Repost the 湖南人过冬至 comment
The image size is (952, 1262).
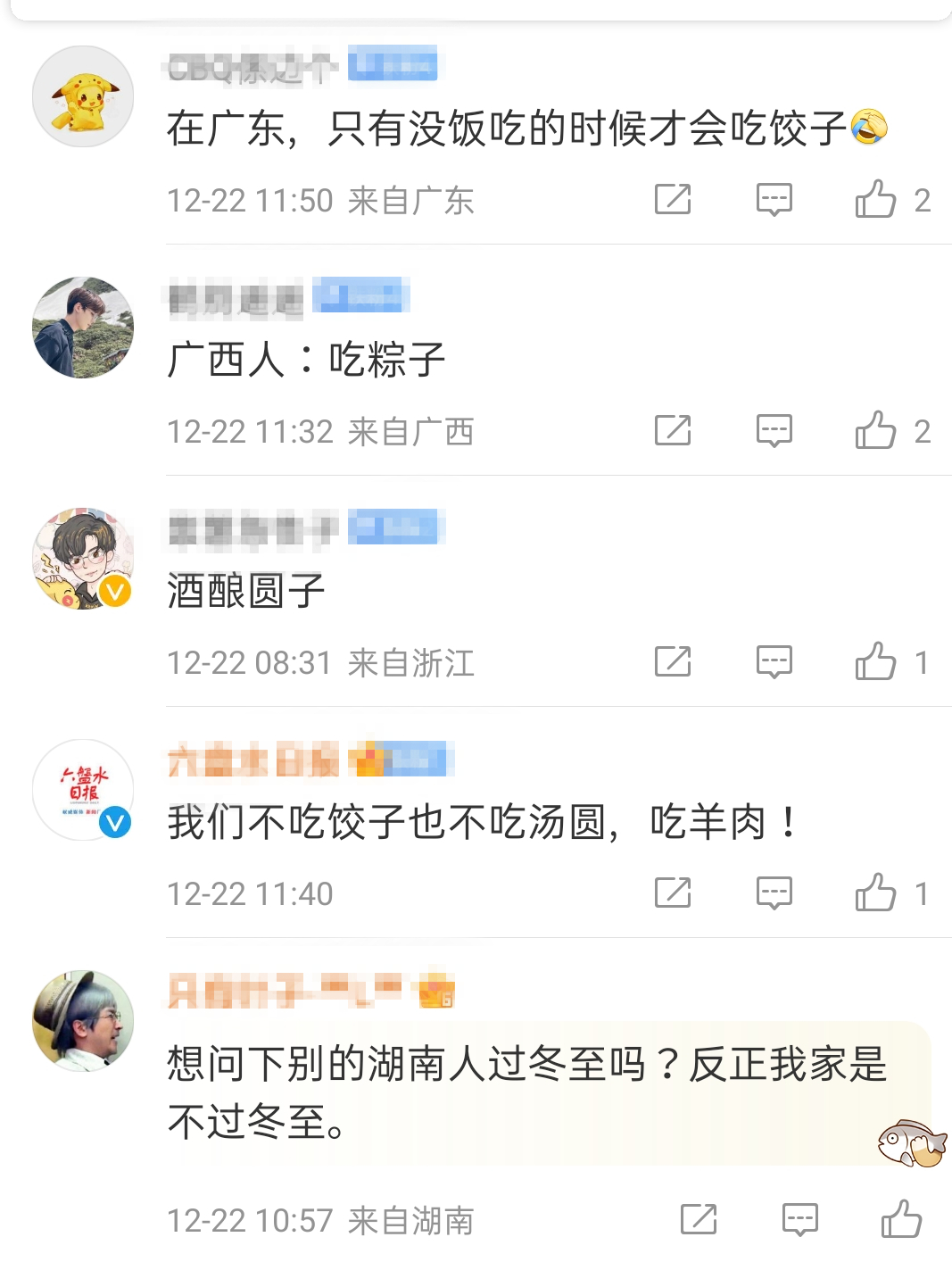(699, 1218)
